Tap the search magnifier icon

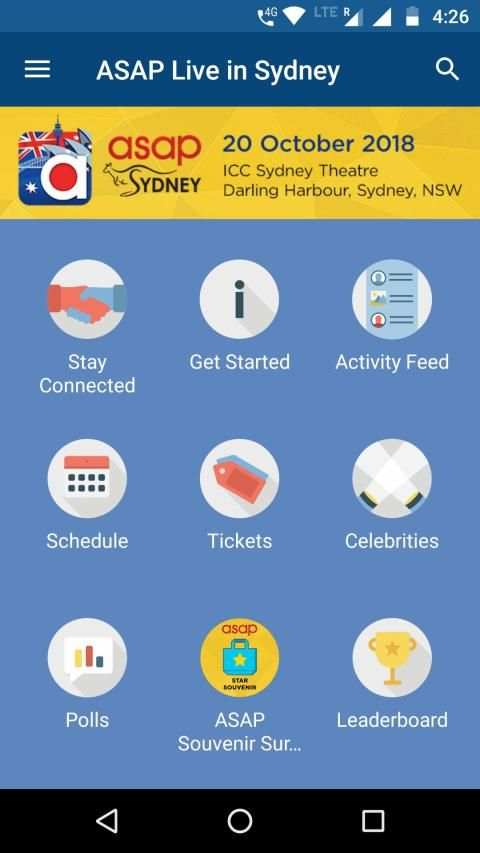click(447, 70)
